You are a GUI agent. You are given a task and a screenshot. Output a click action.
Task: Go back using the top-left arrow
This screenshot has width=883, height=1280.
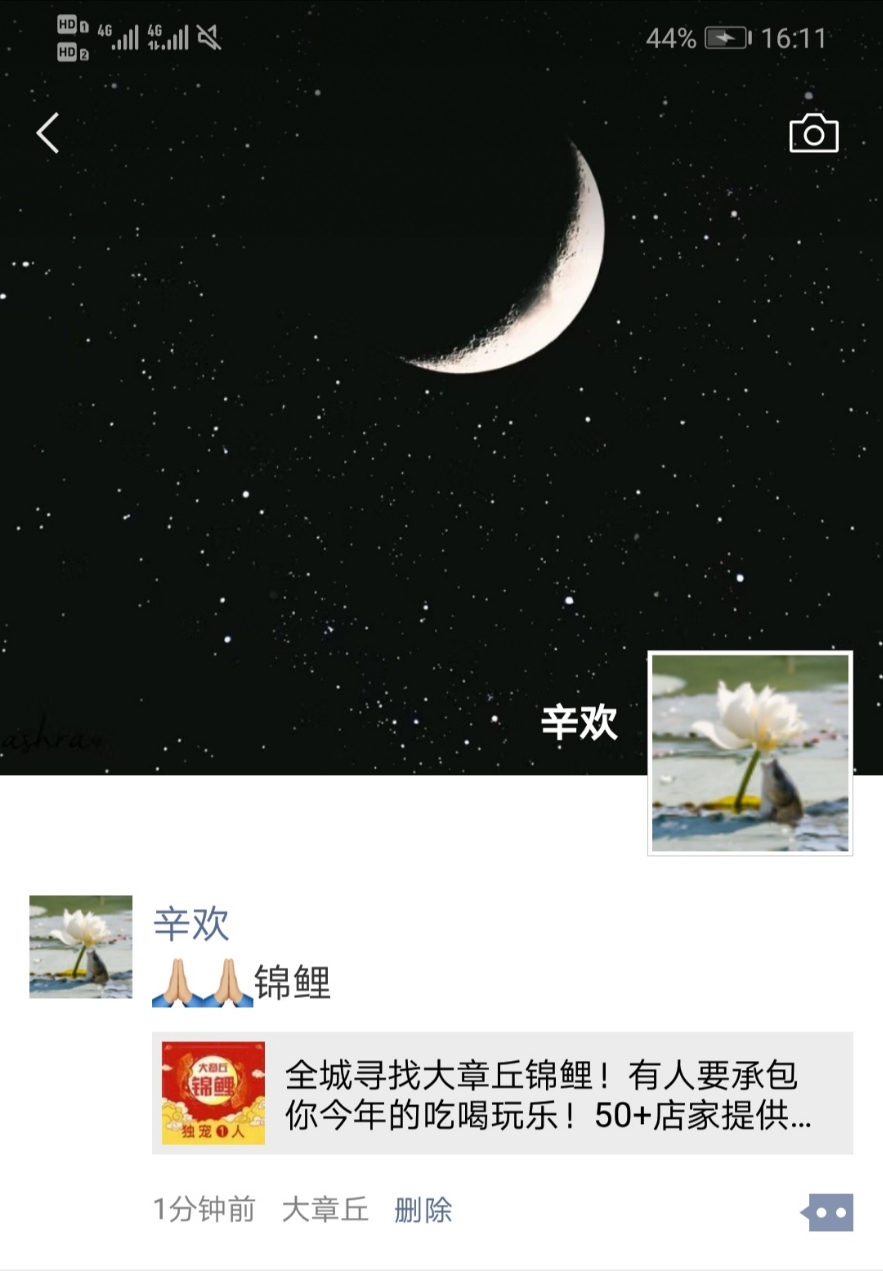point(48,133)
